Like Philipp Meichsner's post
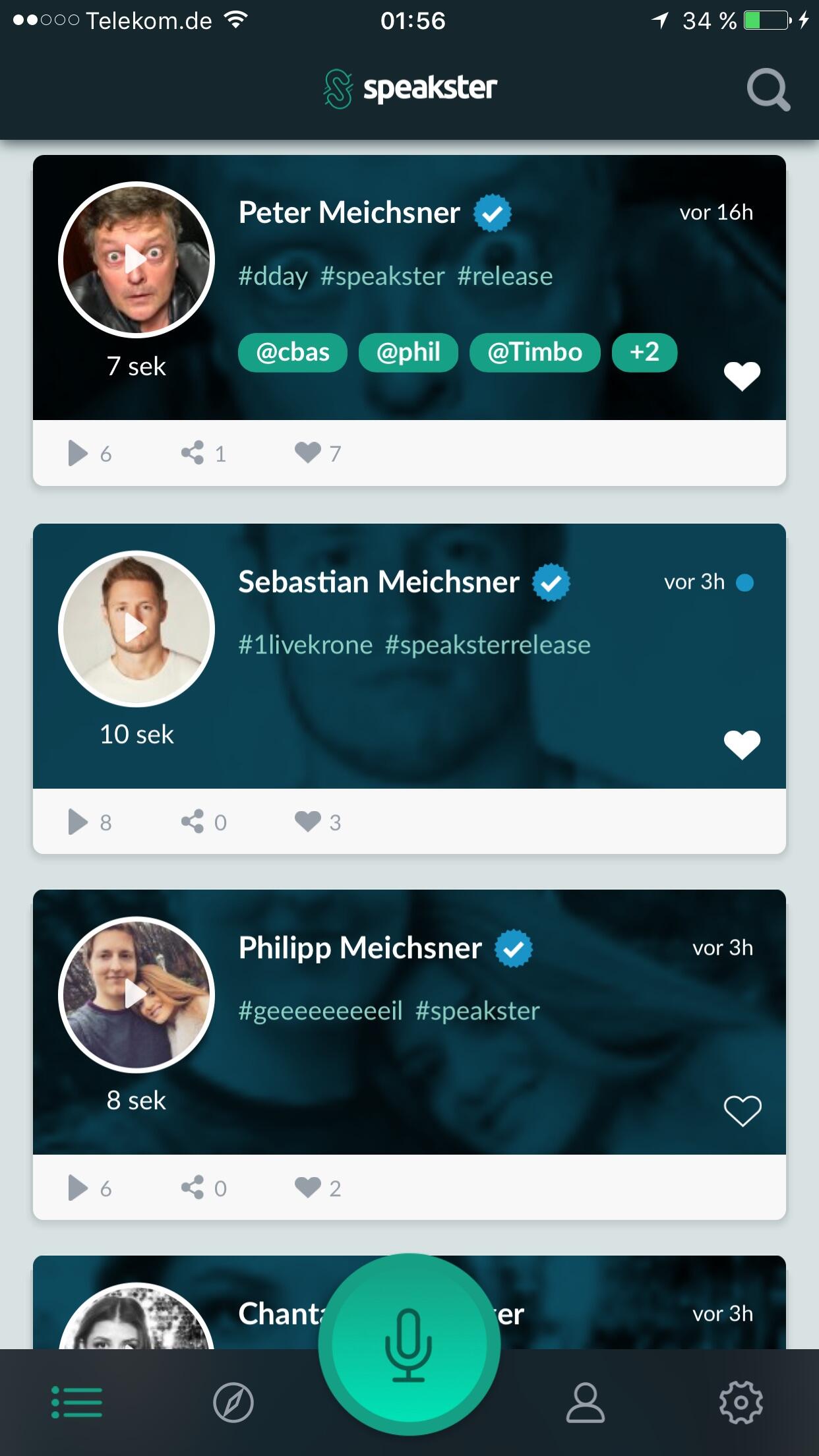The width and height of the screenshot is (819, 1456). click(x=742, y=1111)
